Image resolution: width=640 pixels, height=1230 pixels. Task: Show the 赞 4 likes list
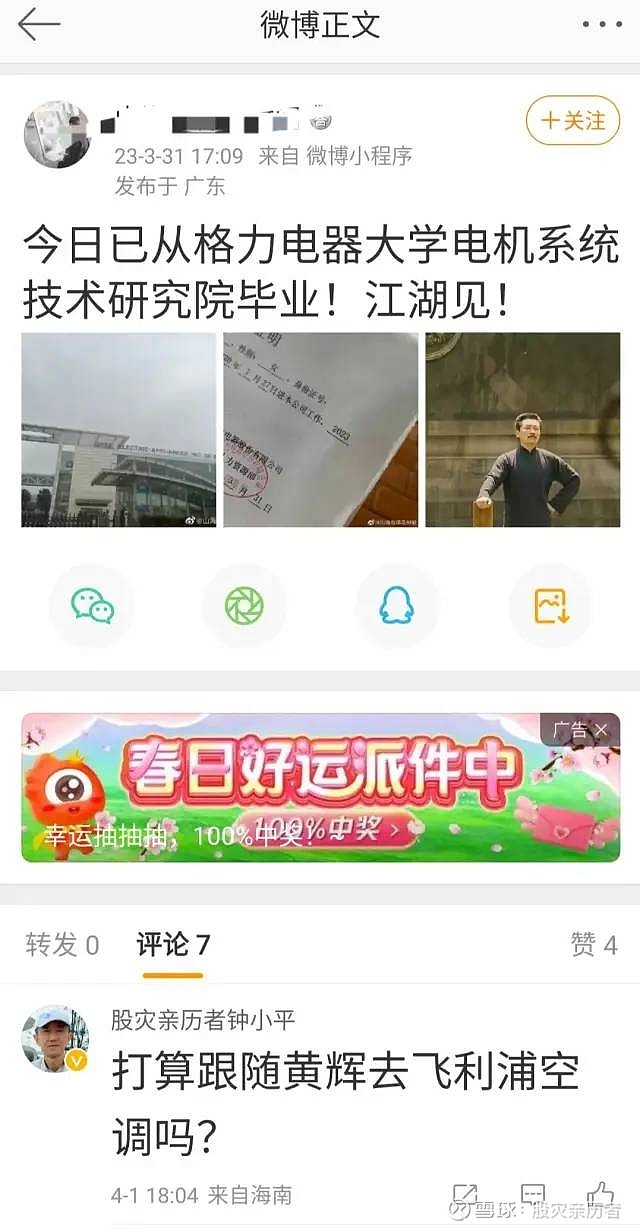[594, 945]
